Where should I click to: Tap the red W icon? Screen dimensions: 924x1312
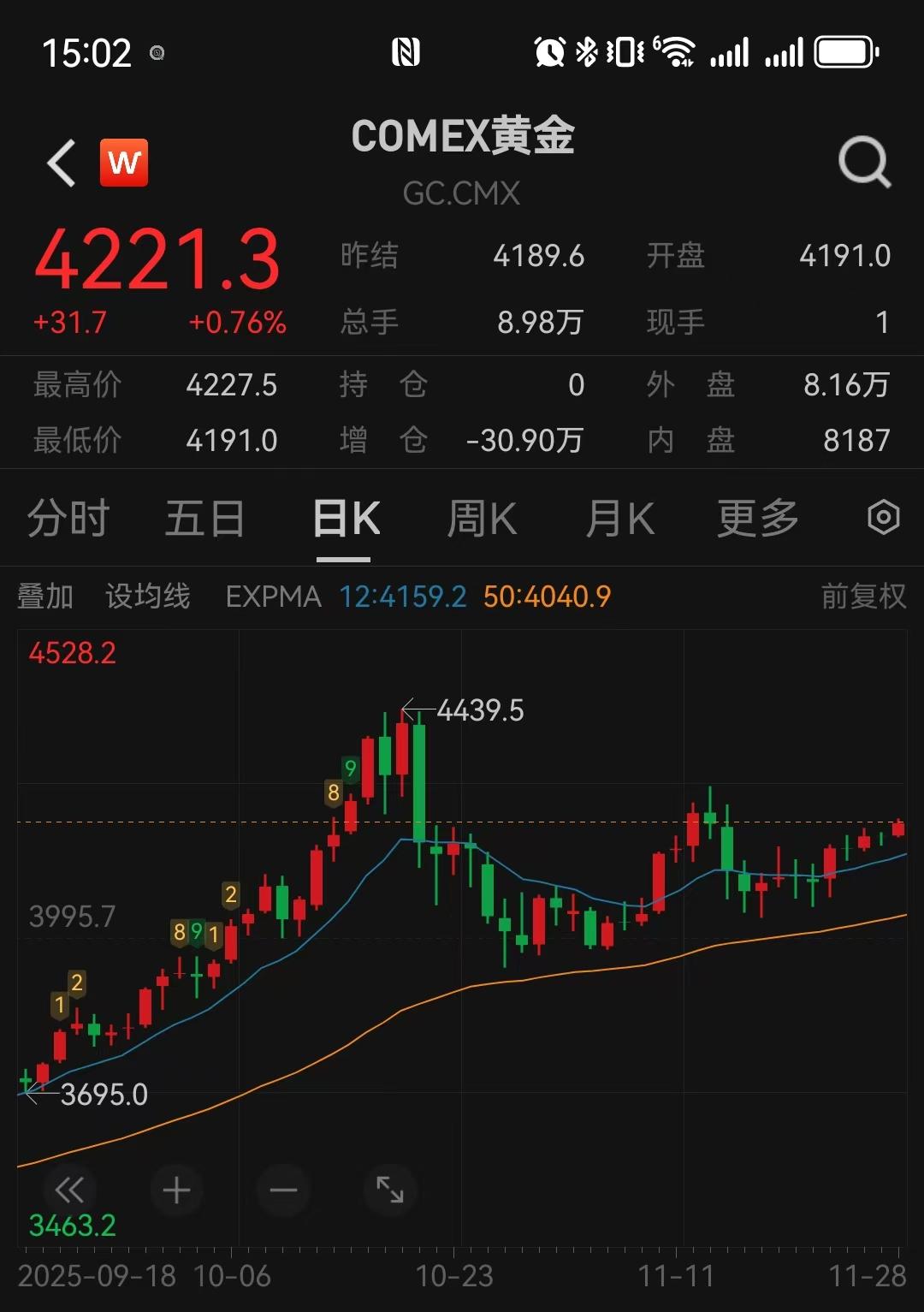click(124, 163)
